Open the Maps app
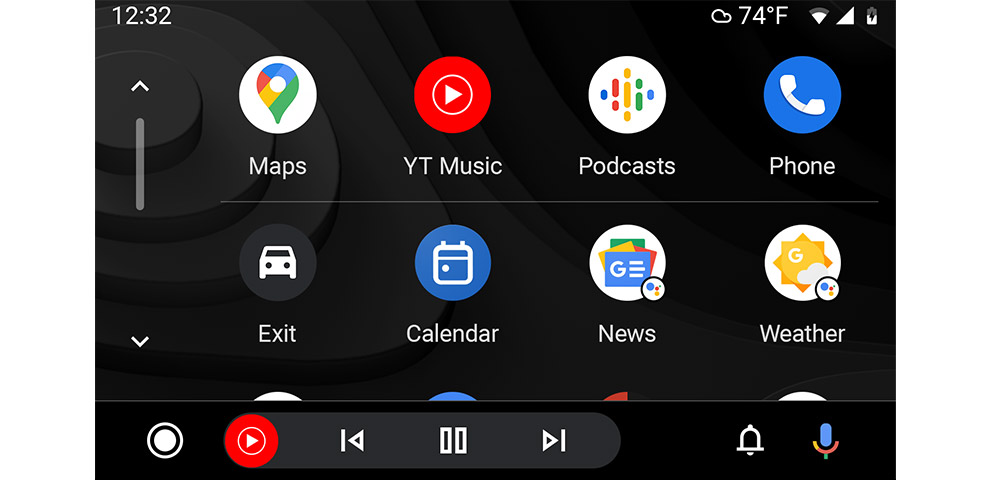 (277, 96)
